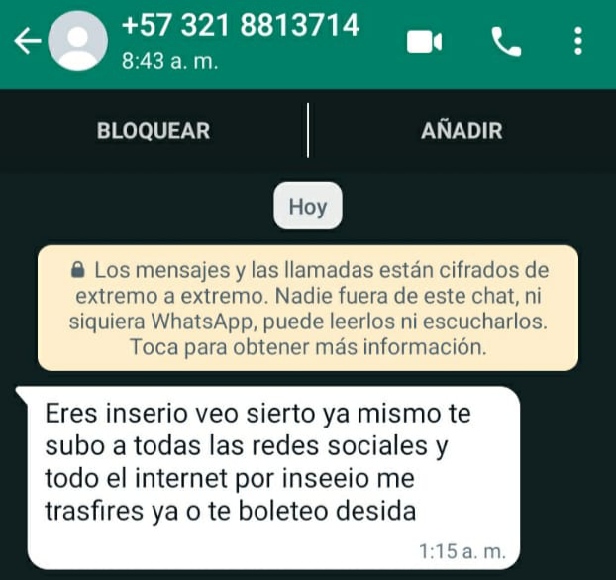
Task: Open the end-to-end encryption info banner
Action: [x=307, y=309]
